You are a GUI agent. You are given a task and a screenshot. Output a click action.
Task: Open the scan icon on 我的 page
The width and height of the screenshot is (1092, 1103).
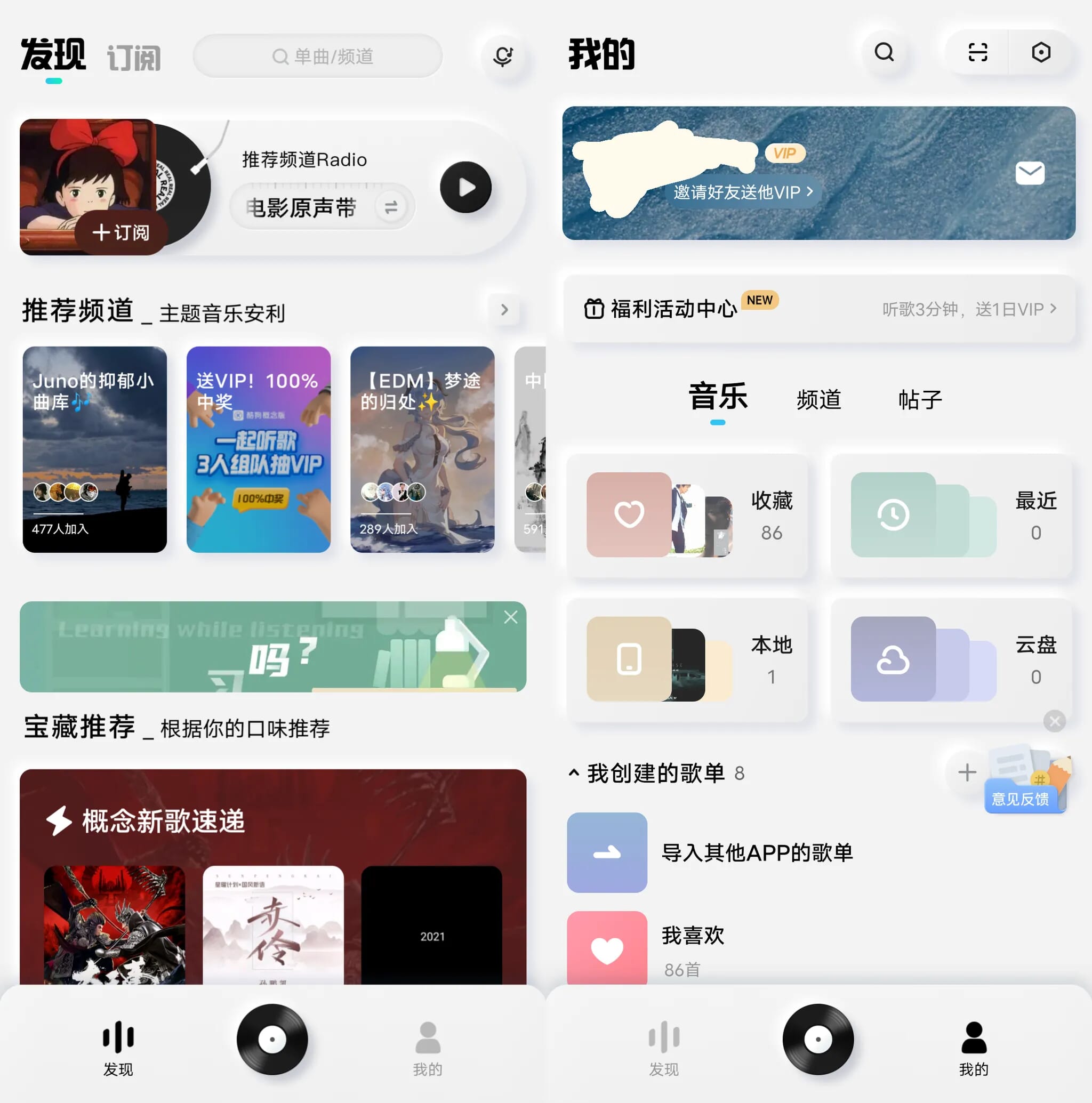coord(978,53)
